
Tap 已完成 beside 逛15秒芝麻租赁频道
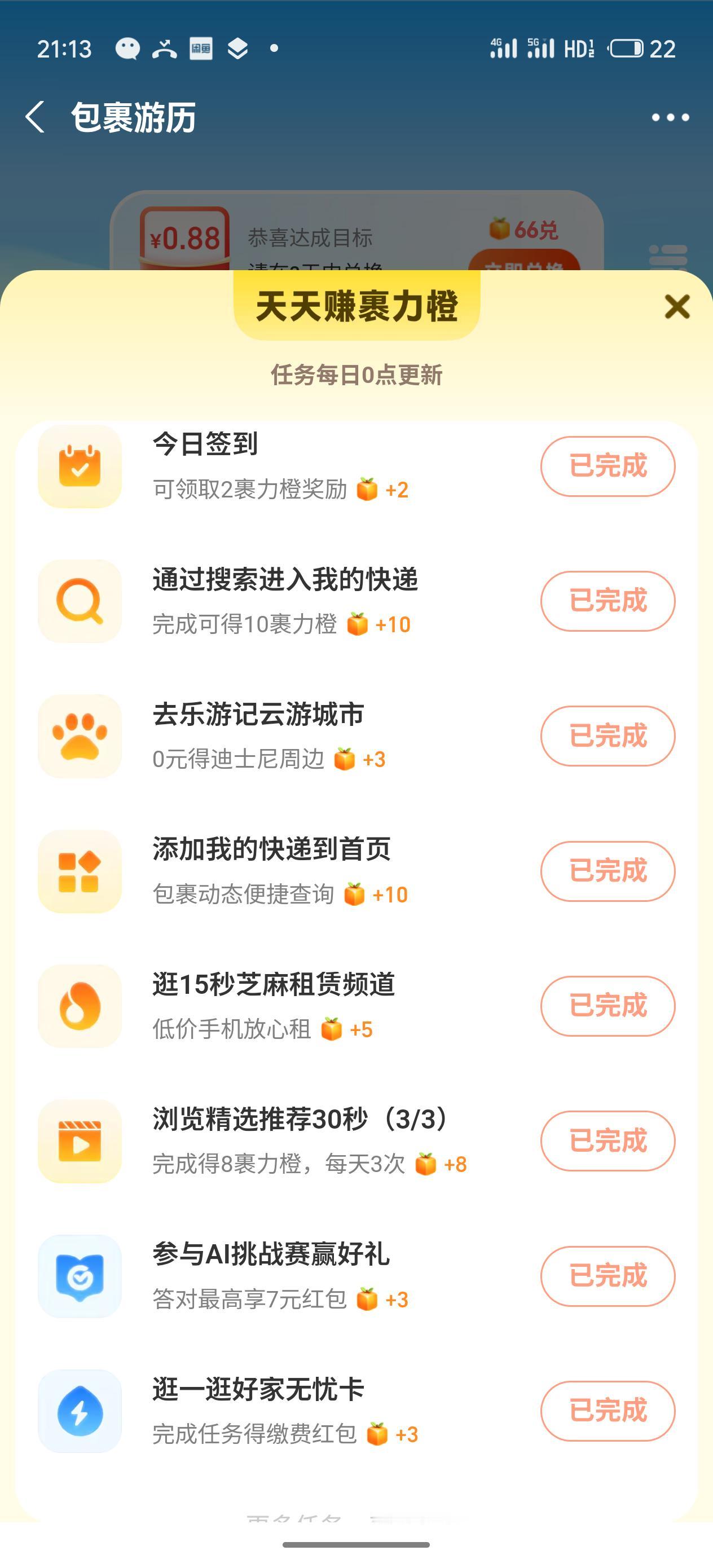coord(607,1006)
